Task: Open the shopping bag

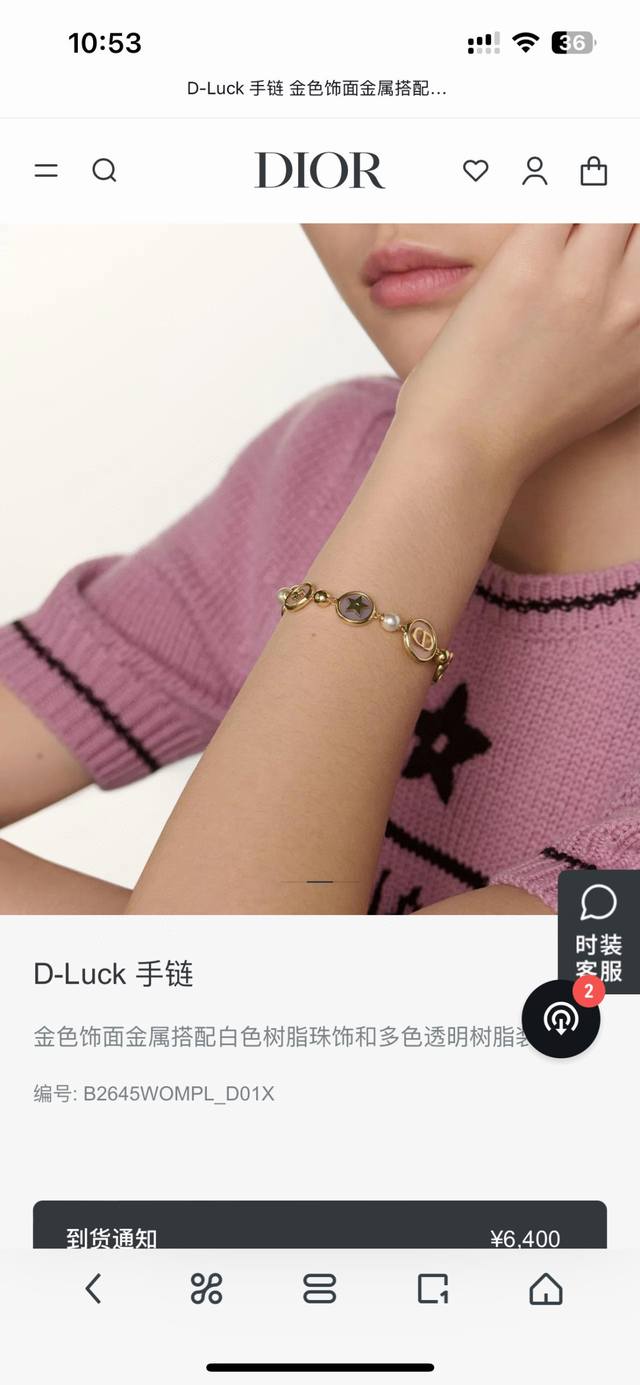Action: coord(594,171)
